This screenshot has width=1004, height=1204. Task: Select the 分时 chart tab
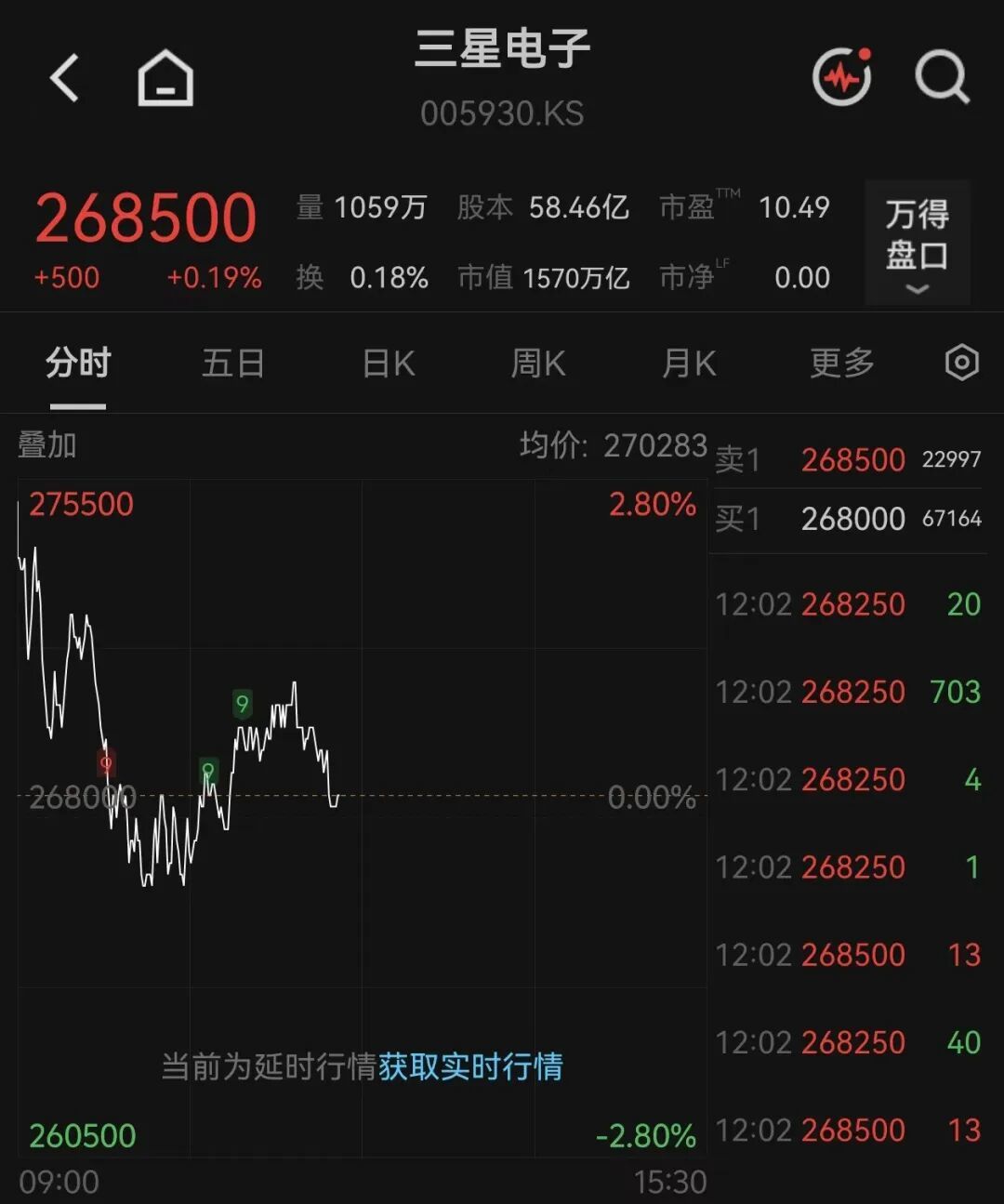coord(78,363)
